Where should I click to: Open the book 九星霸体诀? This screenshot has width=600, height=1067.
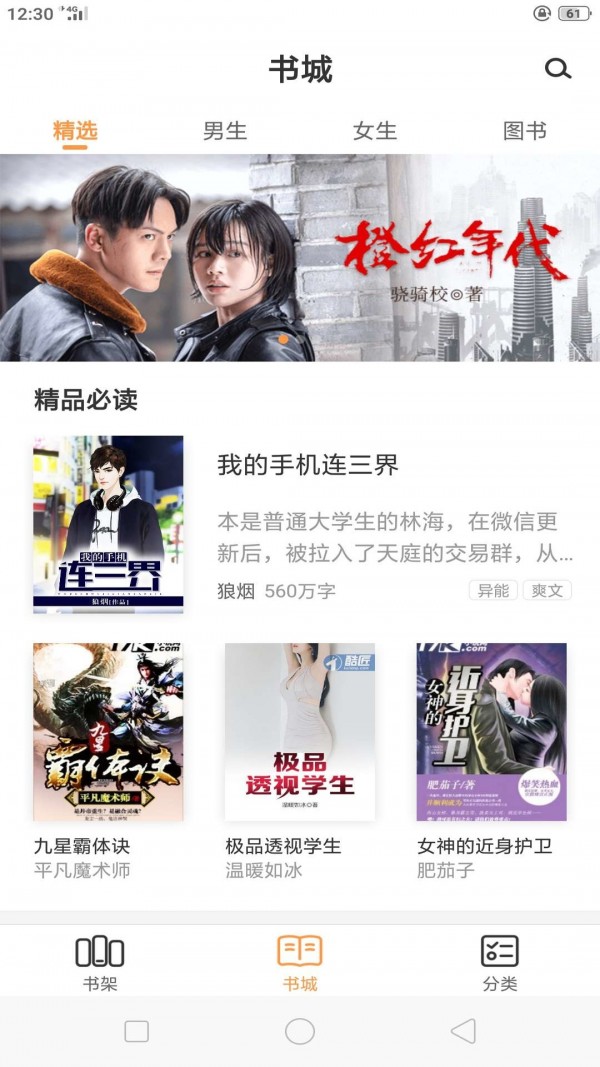point(108,732)
